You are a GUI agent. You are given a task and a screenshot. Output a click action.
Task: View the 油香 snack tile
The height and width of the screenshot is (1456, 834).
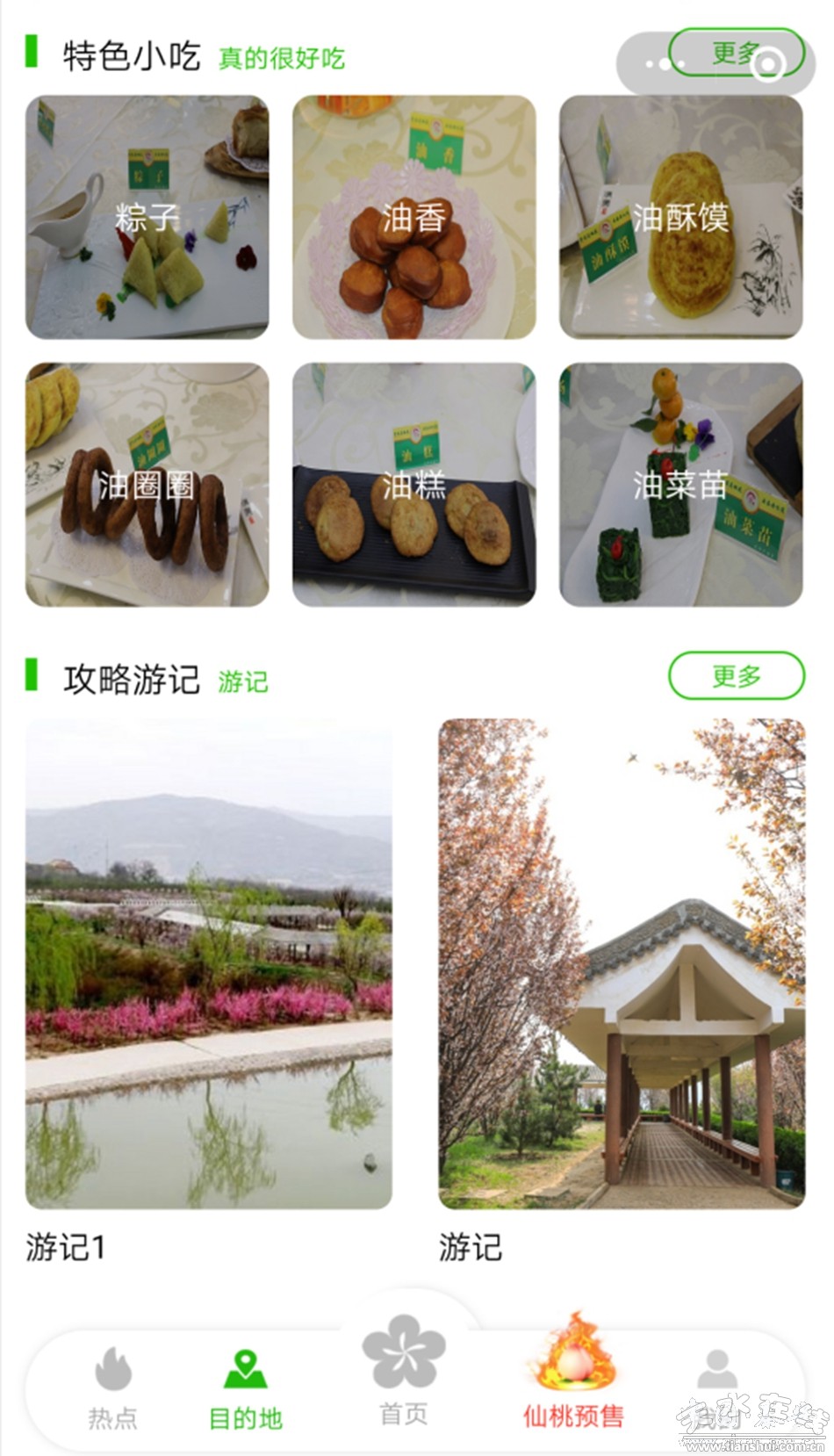414,217
